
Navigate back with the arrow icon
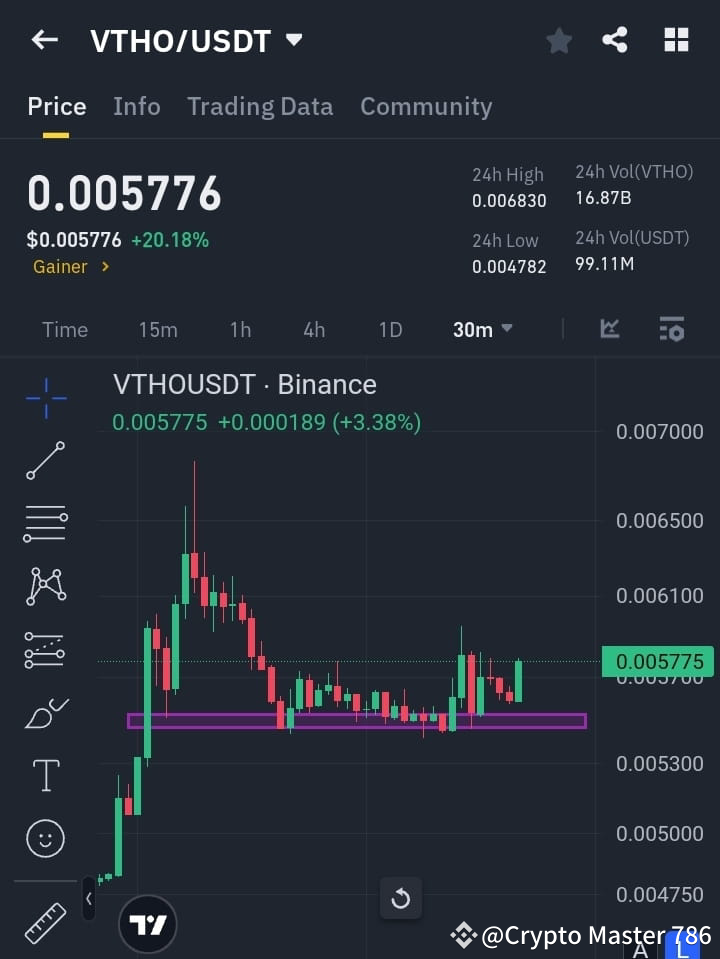coord(43,40)
